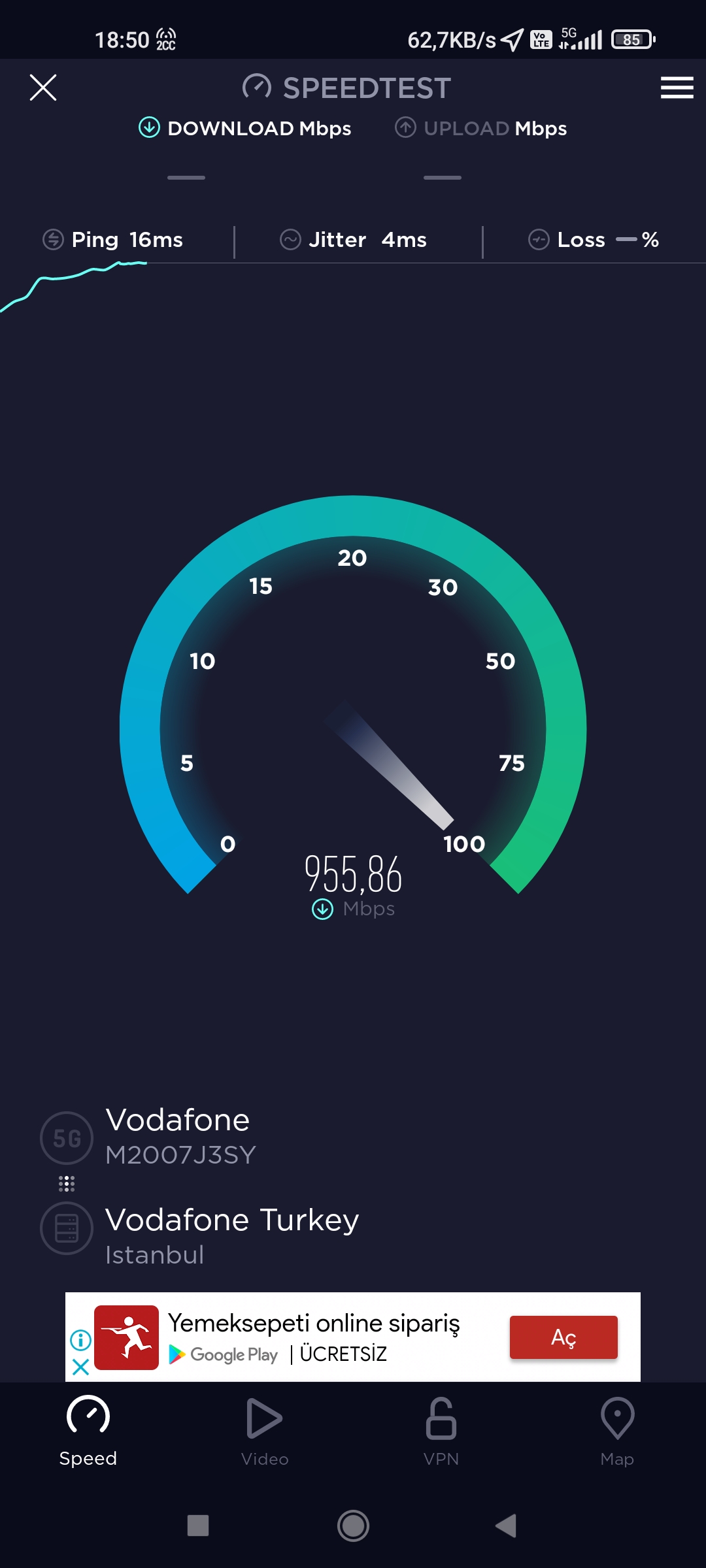Go back with system back button

[507, 1526]
